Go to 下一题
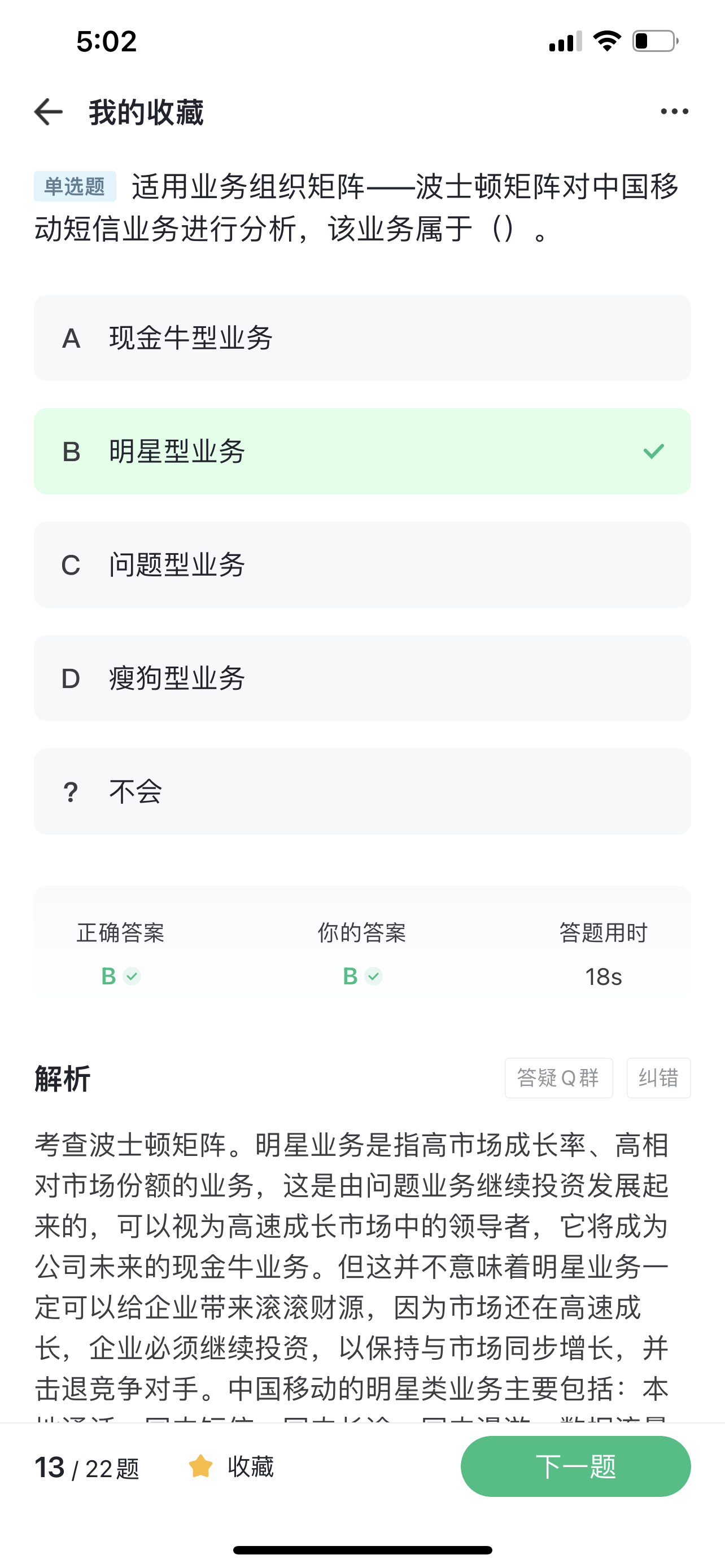The height and width of the screenshot is (1568, 725). pyautogui.click(x=575, y=1466)
